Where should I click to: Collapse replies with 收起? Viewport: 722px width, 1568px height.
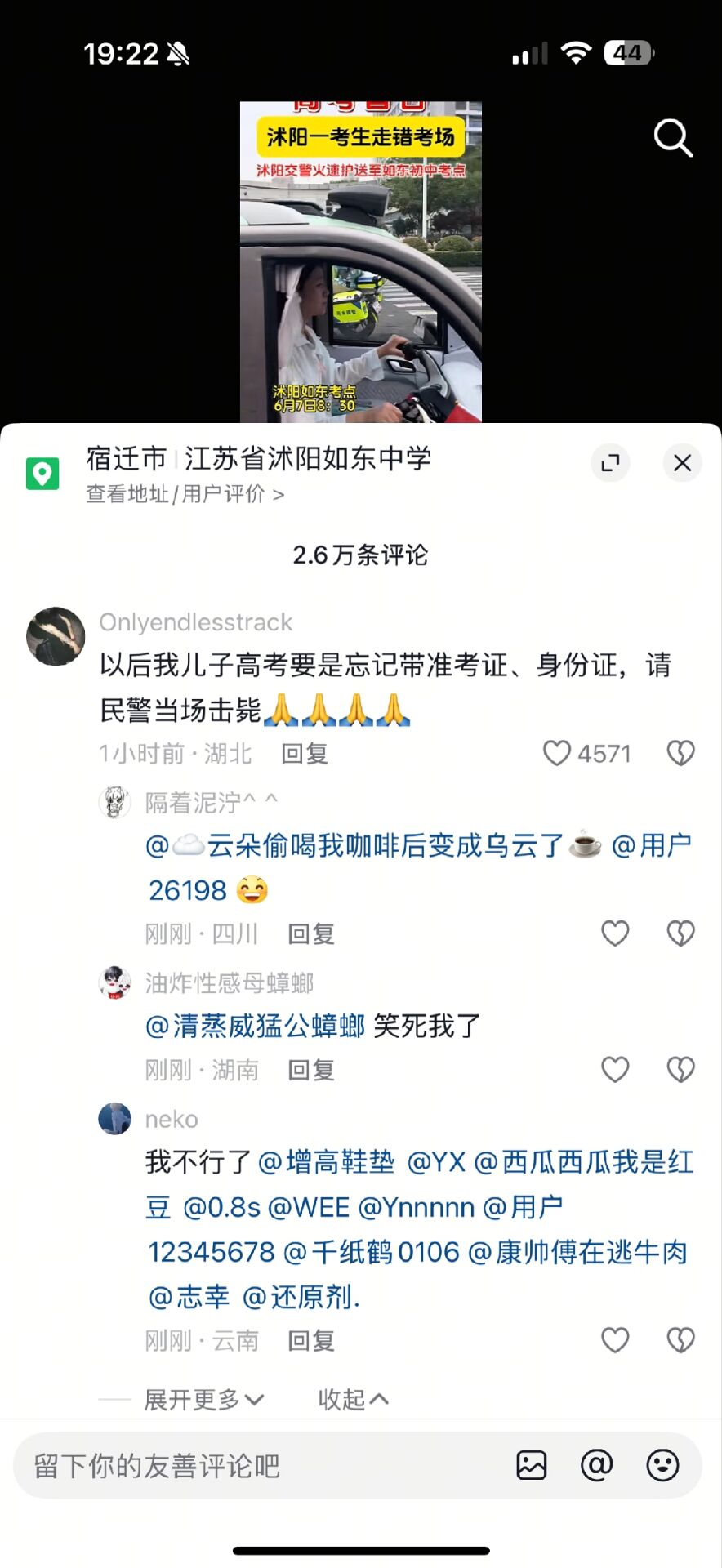click(353, 1400)
